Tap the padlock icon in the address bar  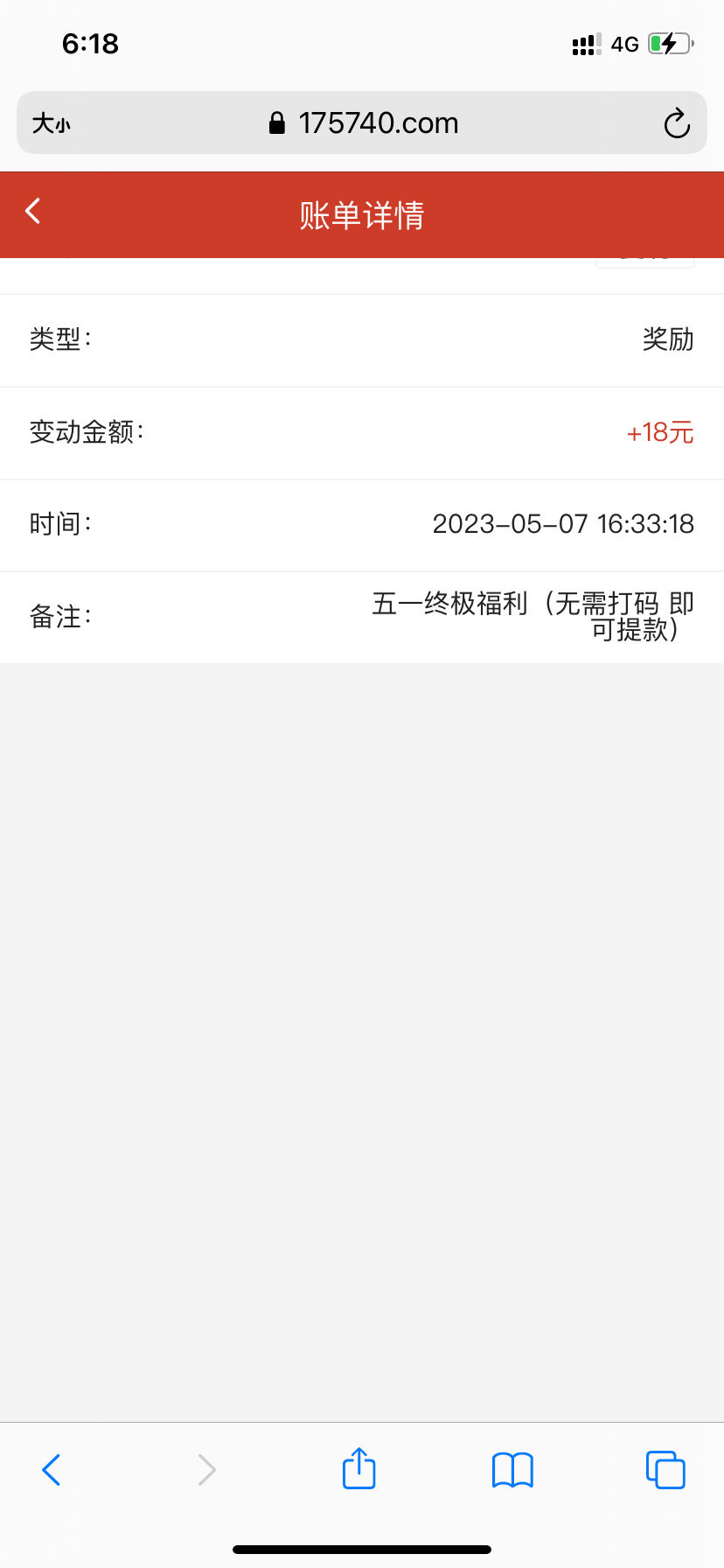(x=275, y=122)
